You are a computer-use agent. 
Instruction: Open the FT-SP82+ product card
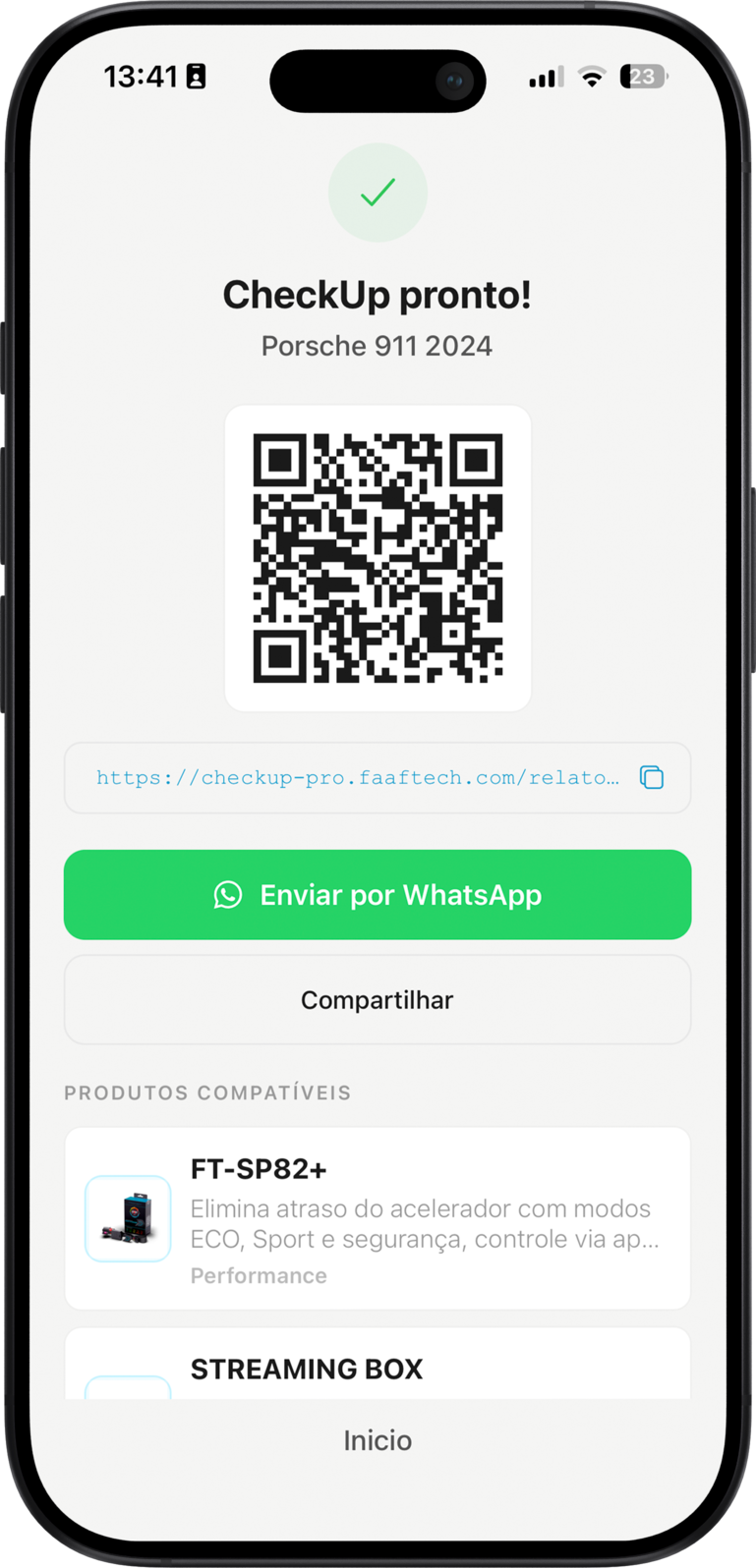pos(378,1218)
